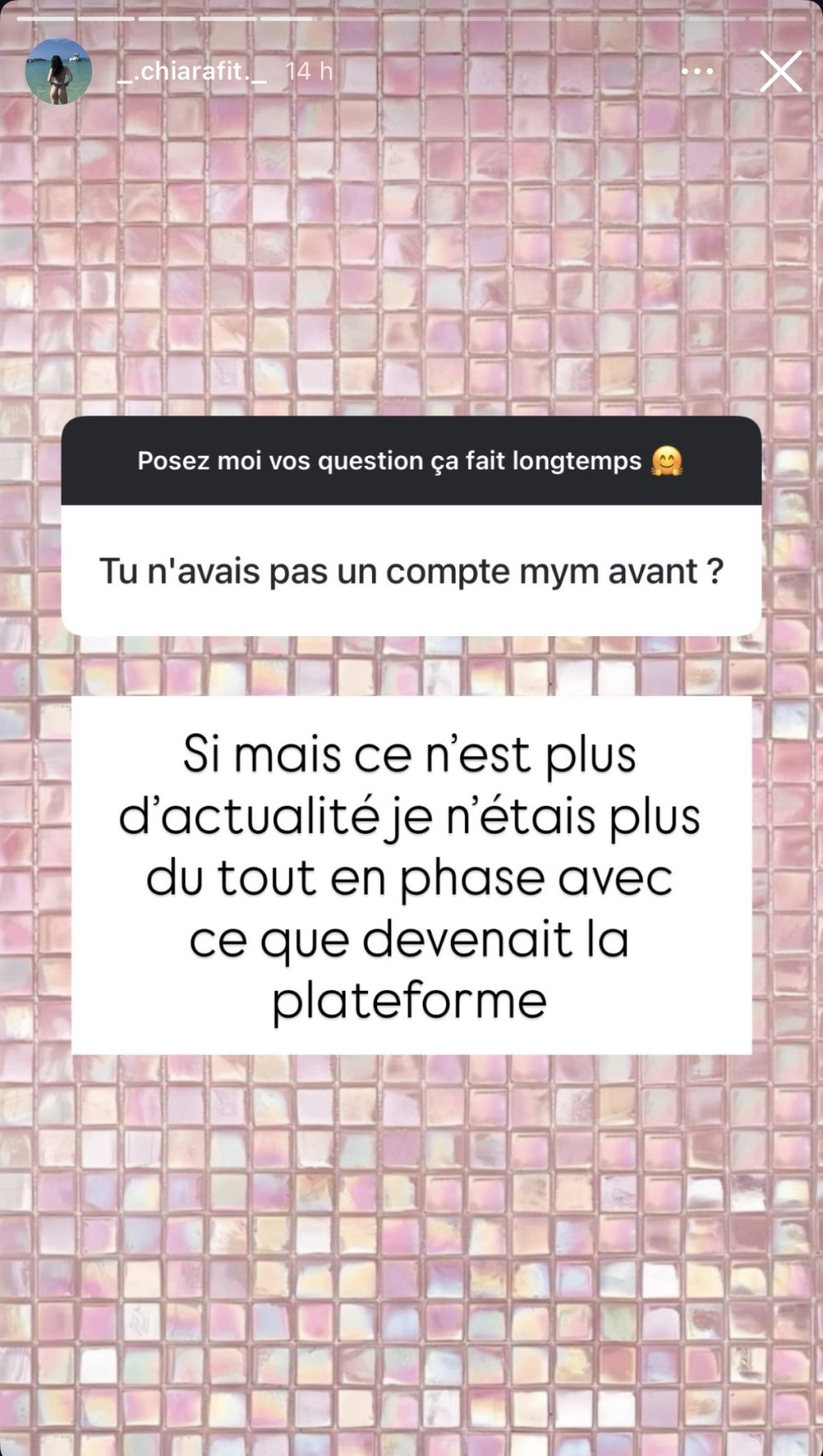Open the _.chiarafit._ profile picture
Viewport: 823px width, 1456px height.
point(58,72)
